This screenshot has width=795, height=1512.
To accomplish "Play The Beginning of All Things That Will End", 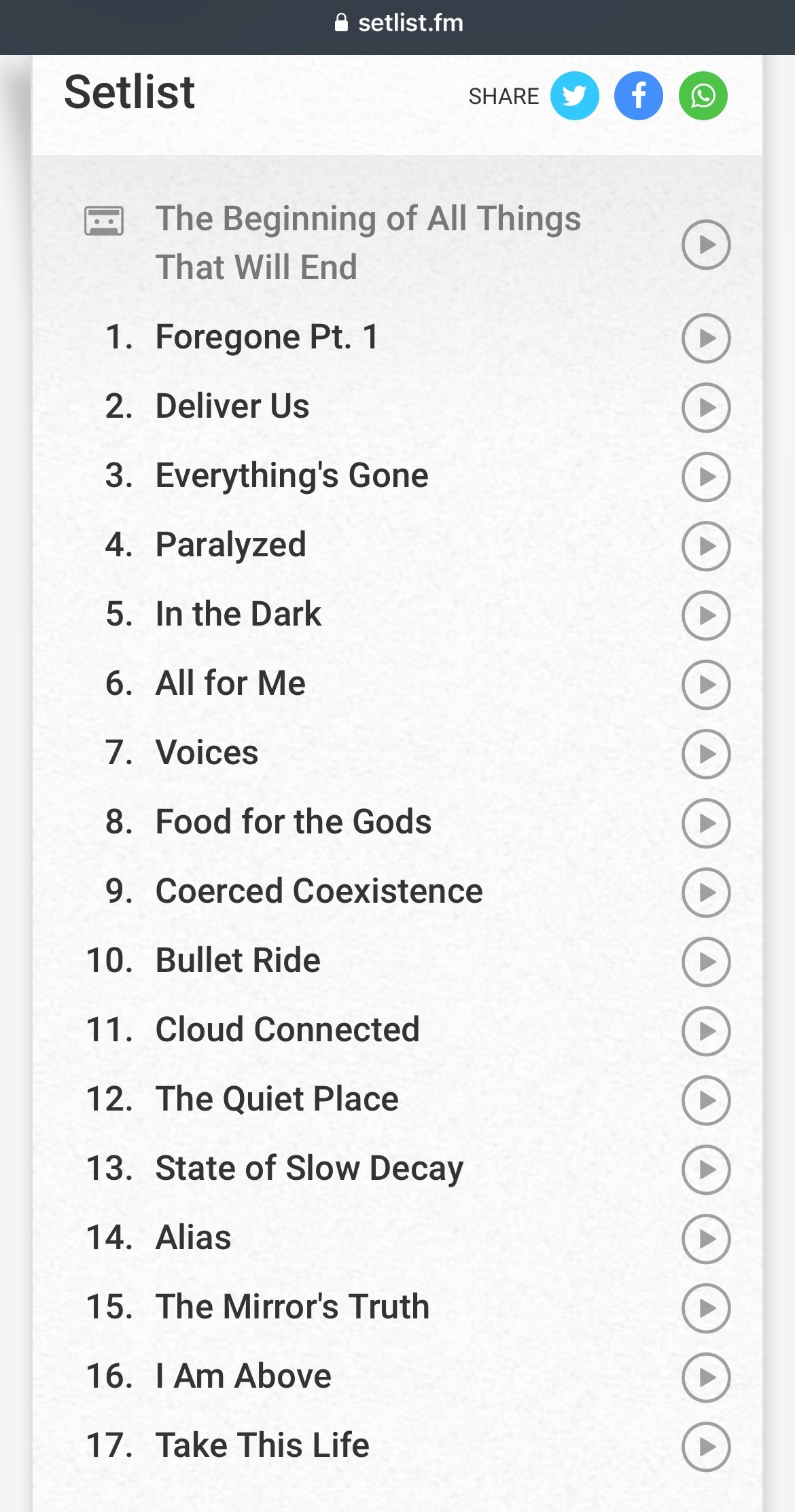I will click(706, 245).
